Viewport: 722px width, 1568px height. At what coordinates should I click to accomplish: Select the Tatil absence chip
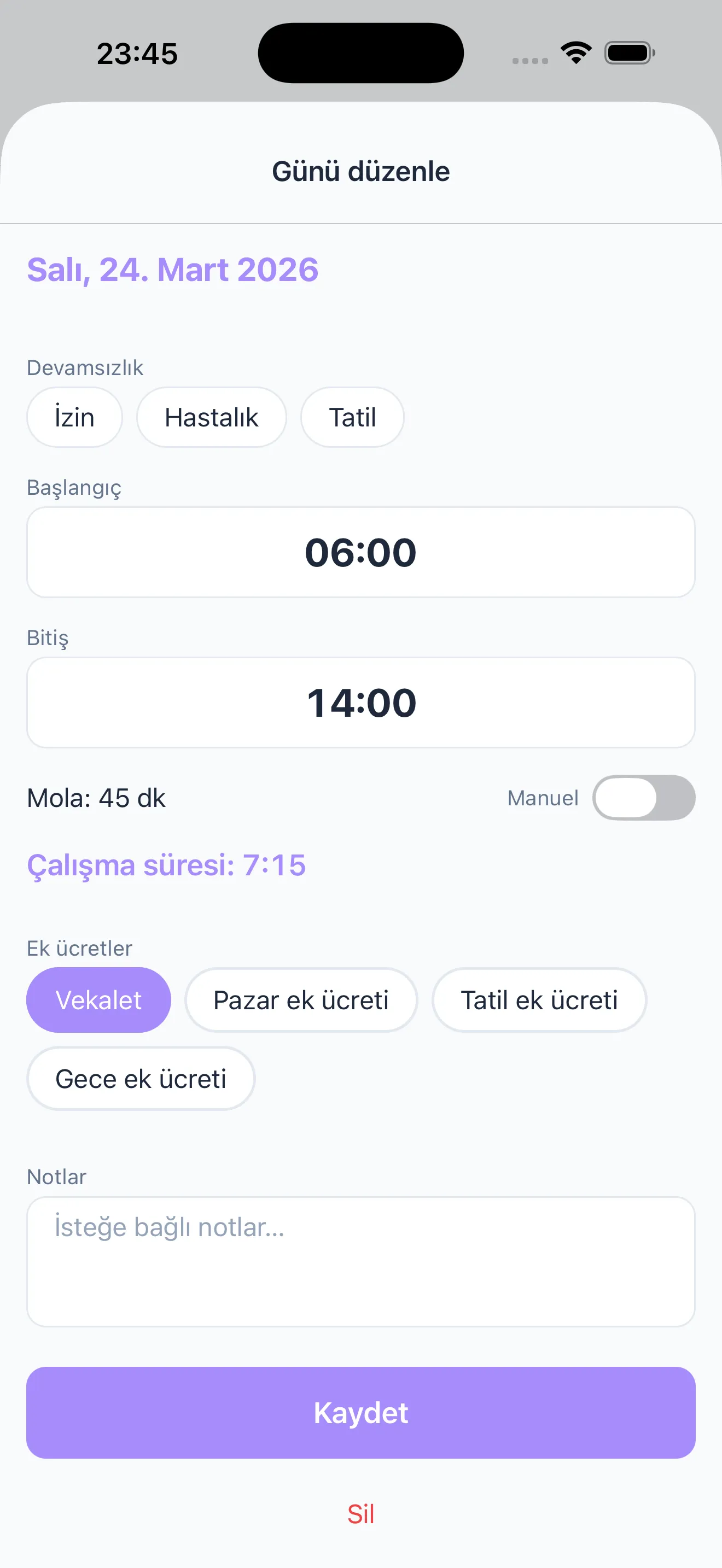pyautogui.click(x=352, y=417)
